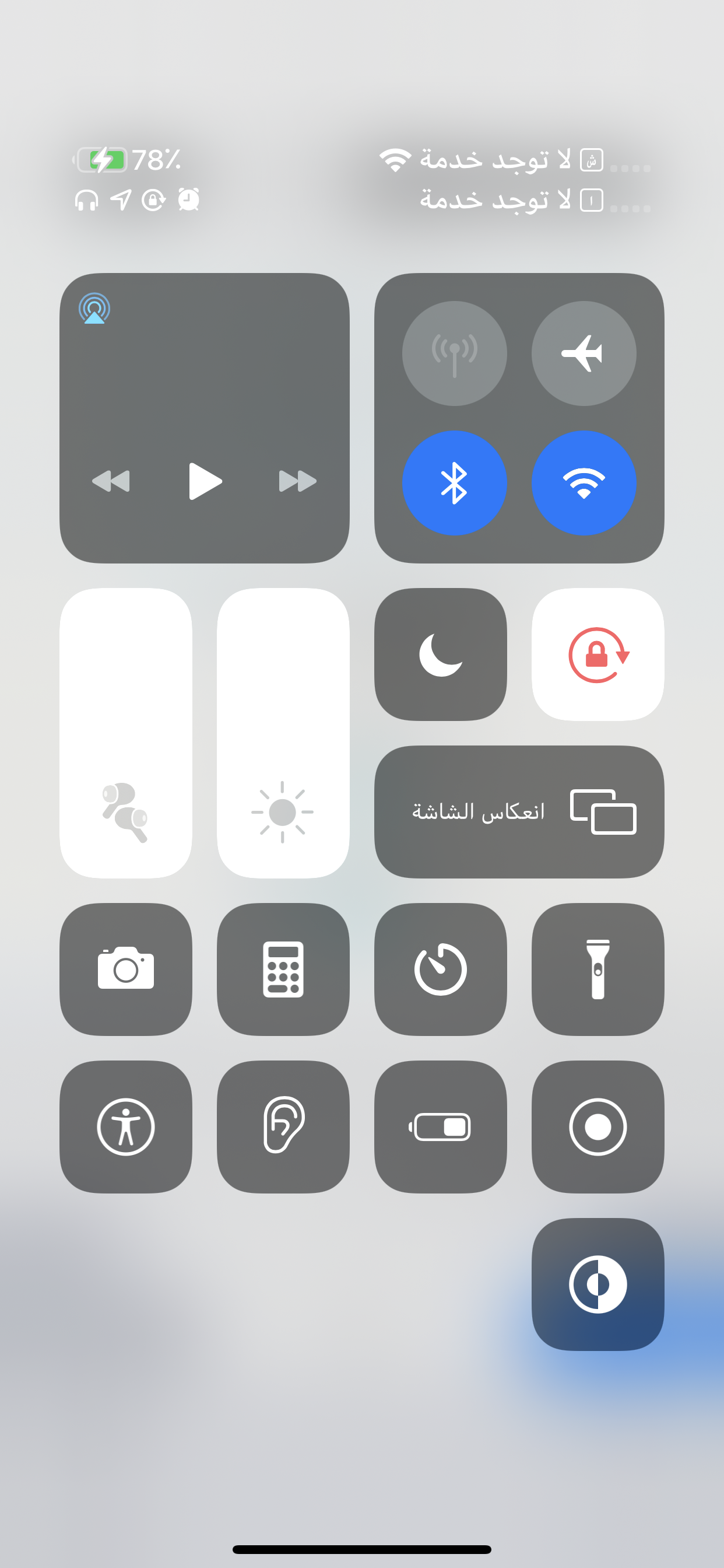Enable cellular data toggle

(455, 353)
